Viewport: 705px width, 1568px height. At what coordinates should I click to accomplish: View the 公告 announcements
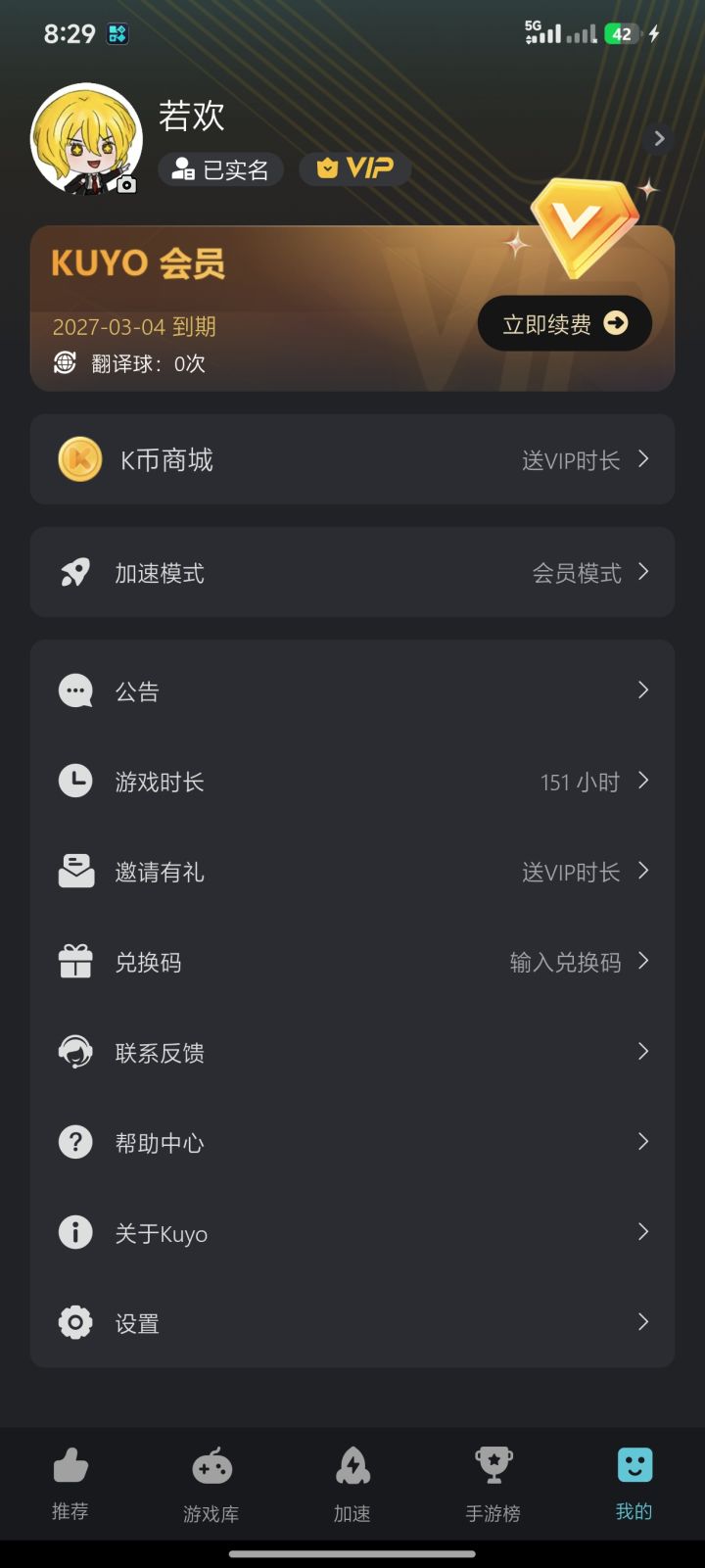[x=352, y=691]
